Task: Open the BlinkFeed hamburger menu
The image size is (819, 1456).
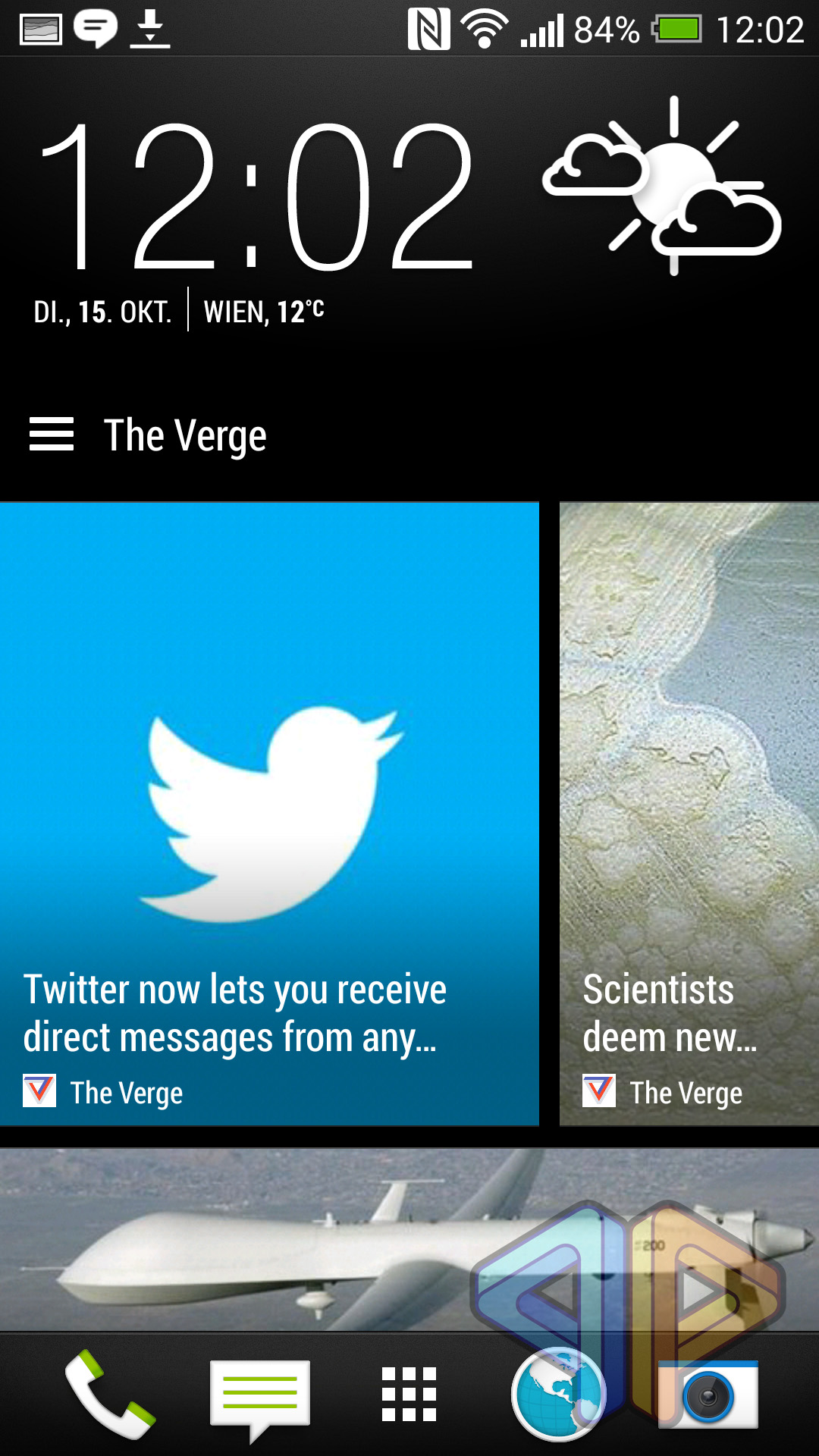Action: (52, 435)
